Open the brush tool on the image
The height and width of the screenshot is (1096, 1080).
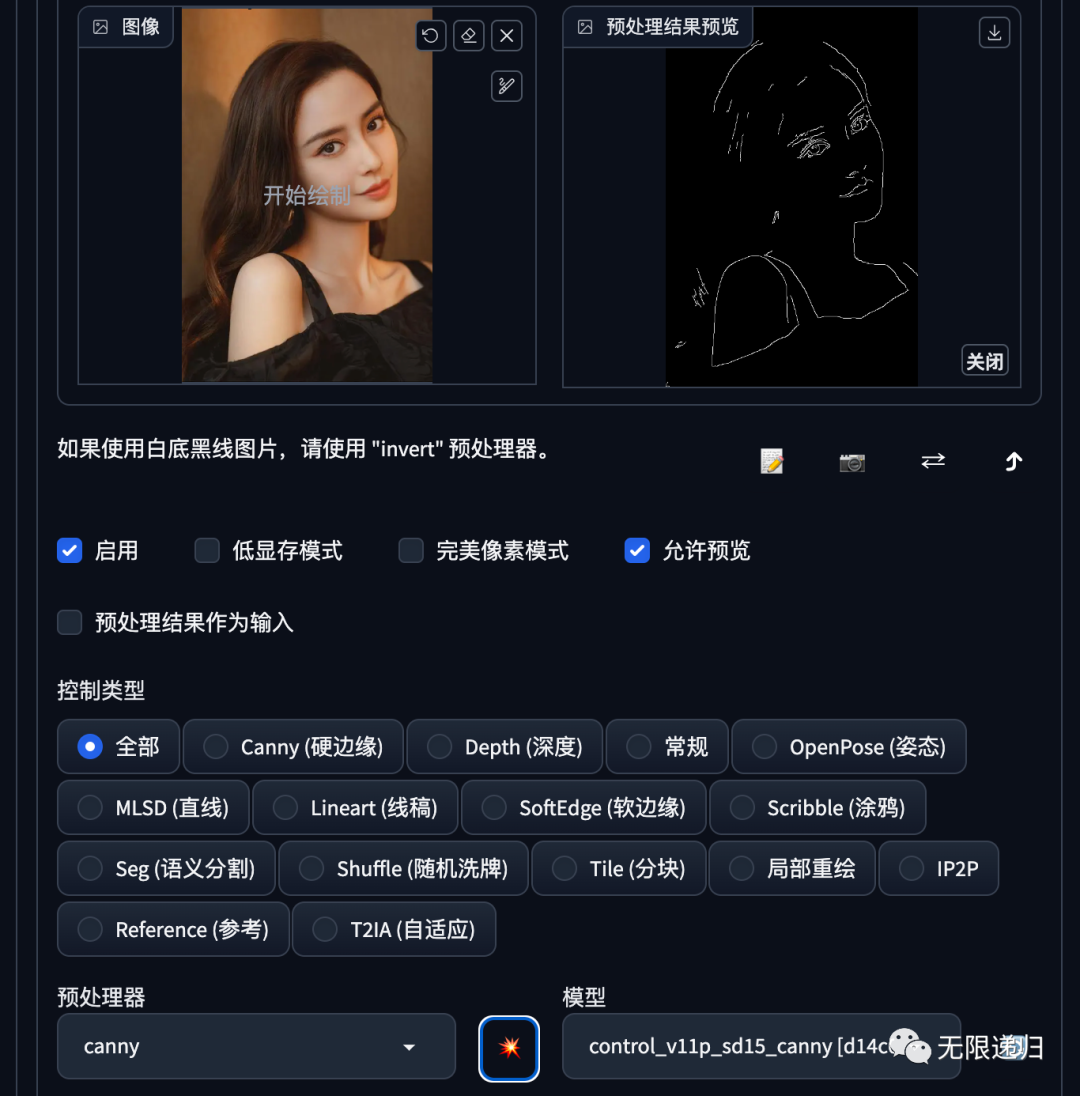[507, 86]
